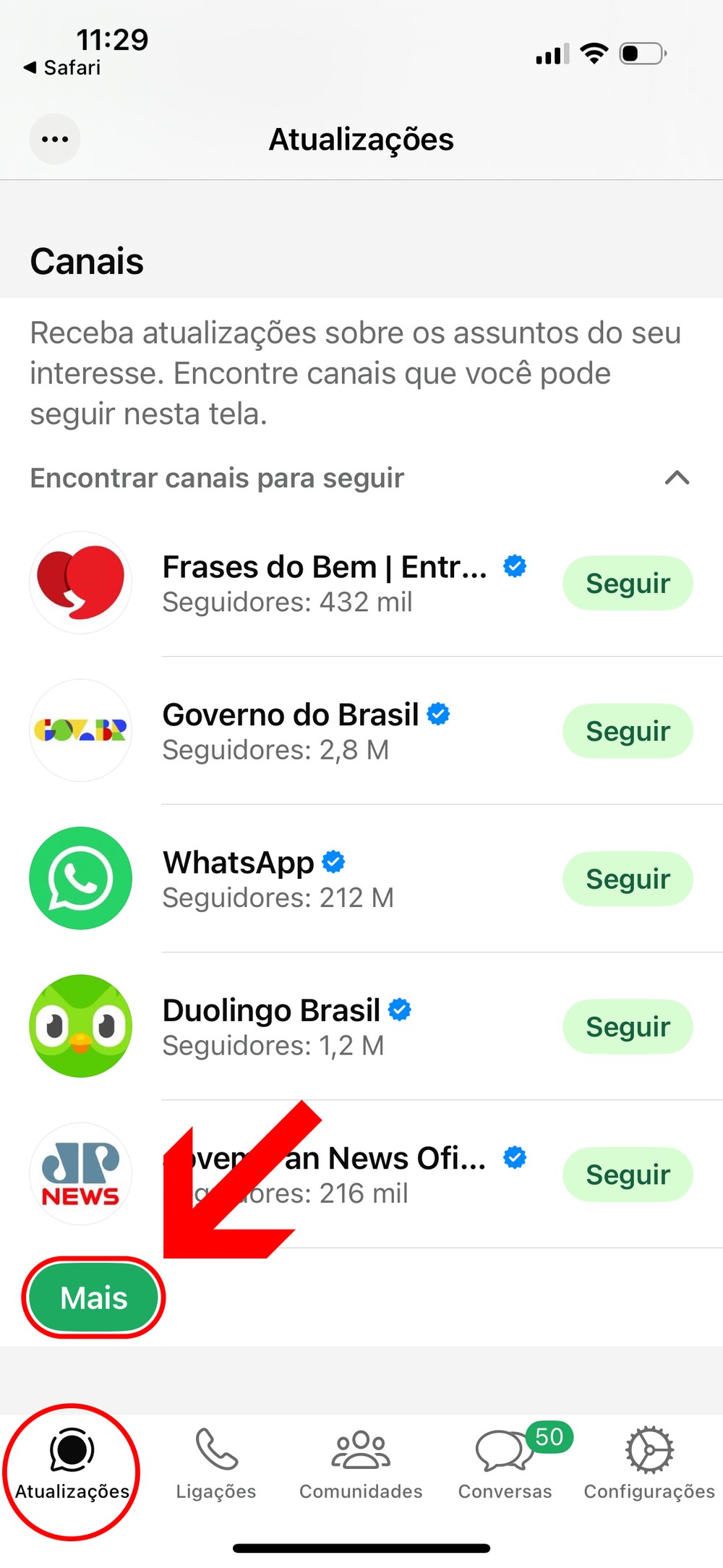Follow the Jovem Pan News channel
The width and height of the screenshot is (723, 1568).
tap(627, 1175)
